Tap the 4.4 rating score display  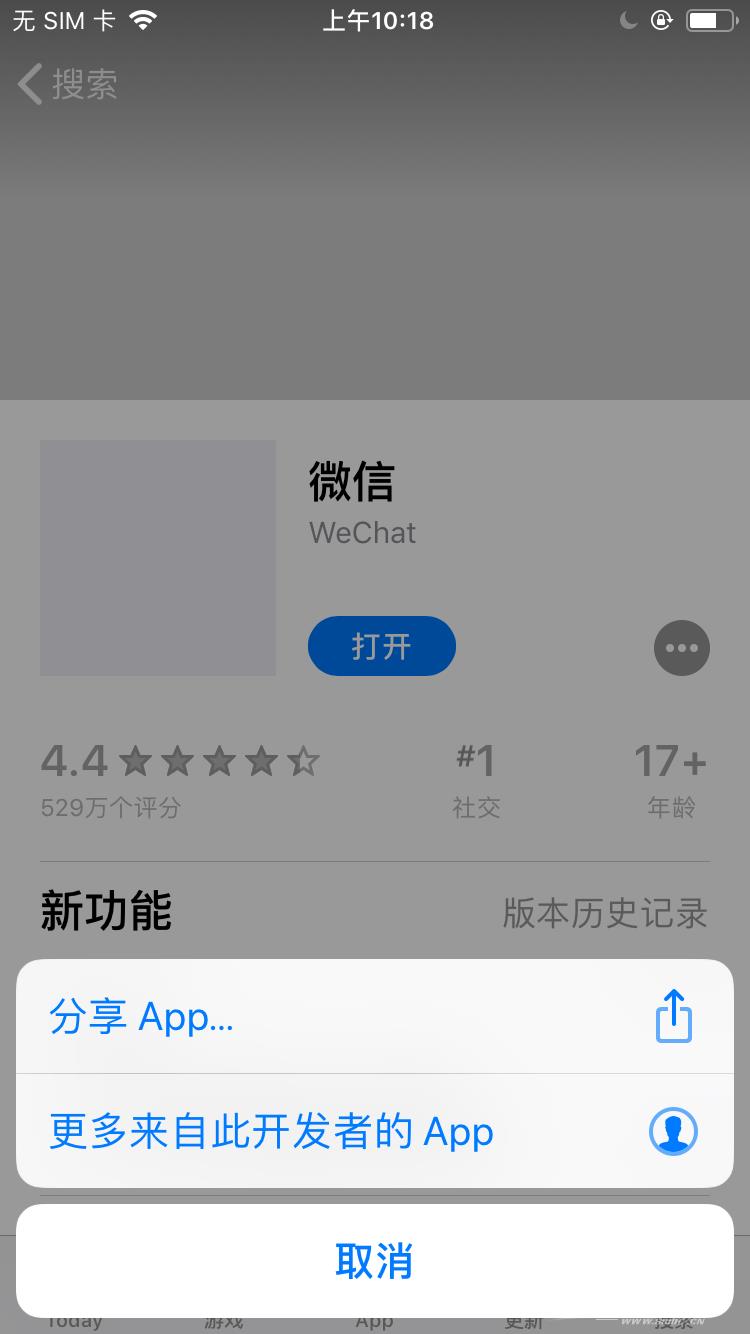pyautogui.click(x=74, y=761)
